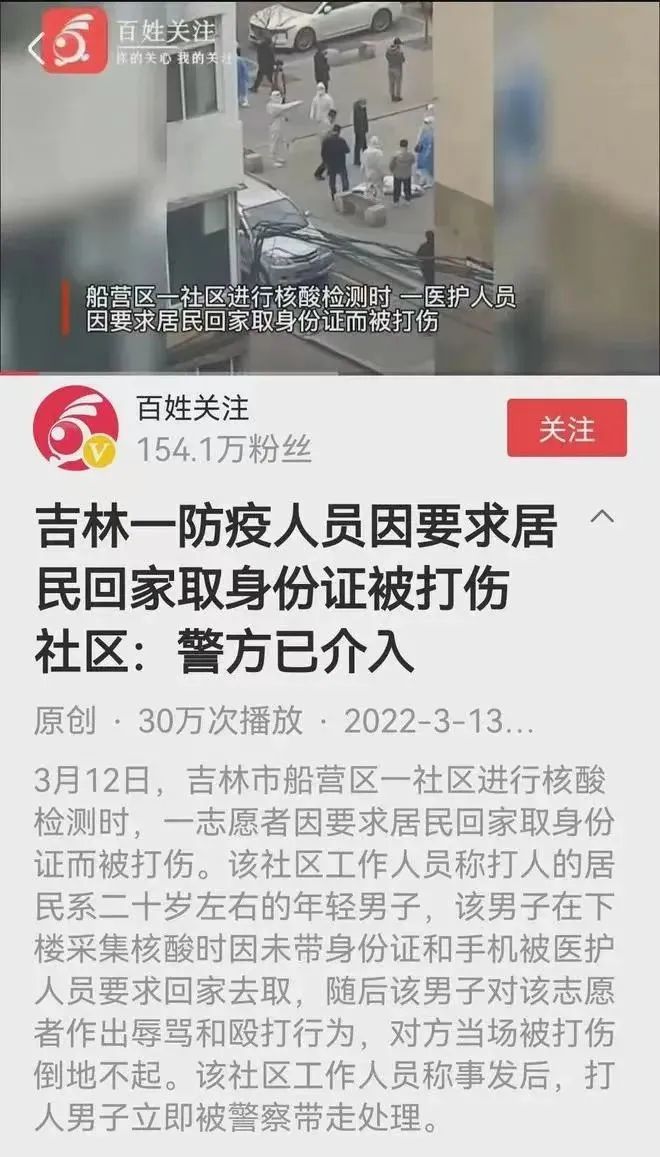Viewport: 660px width, 1157px height.
Task: Tap the video player area
Action: [330, 187]
